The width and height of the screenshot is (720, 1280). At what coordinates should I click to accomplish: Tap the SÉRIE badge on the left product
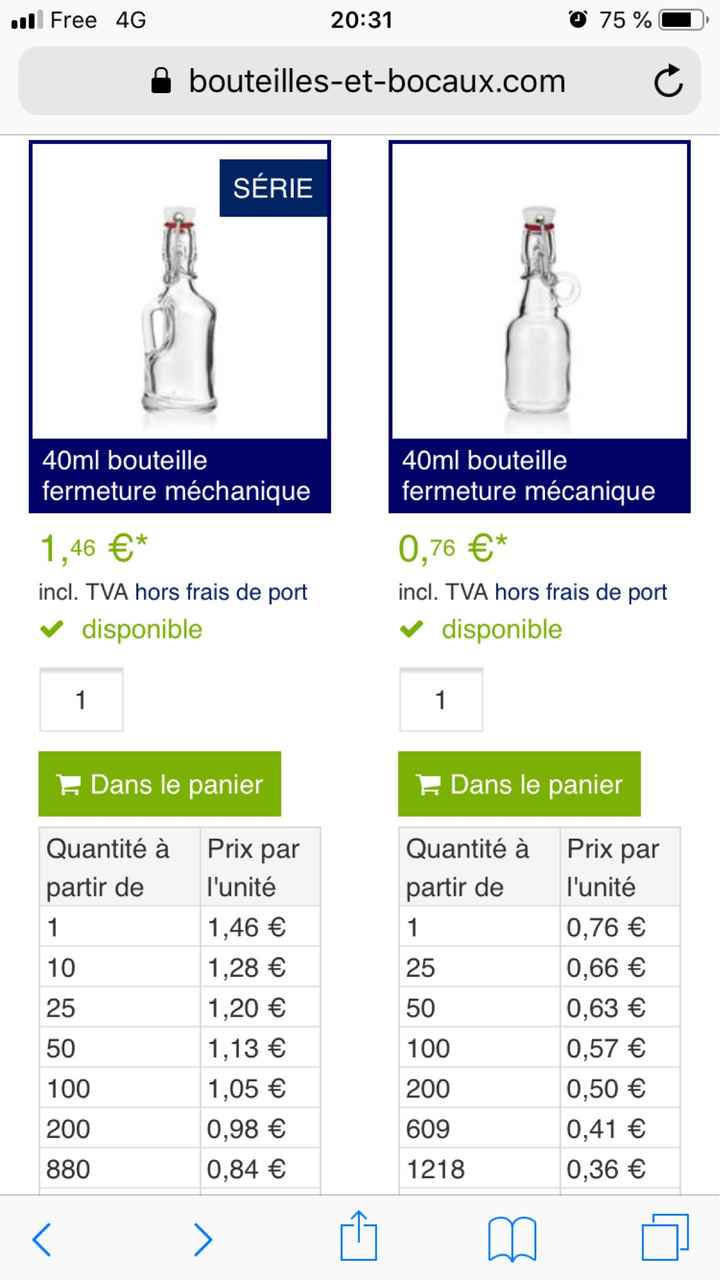tap(274, 187)
